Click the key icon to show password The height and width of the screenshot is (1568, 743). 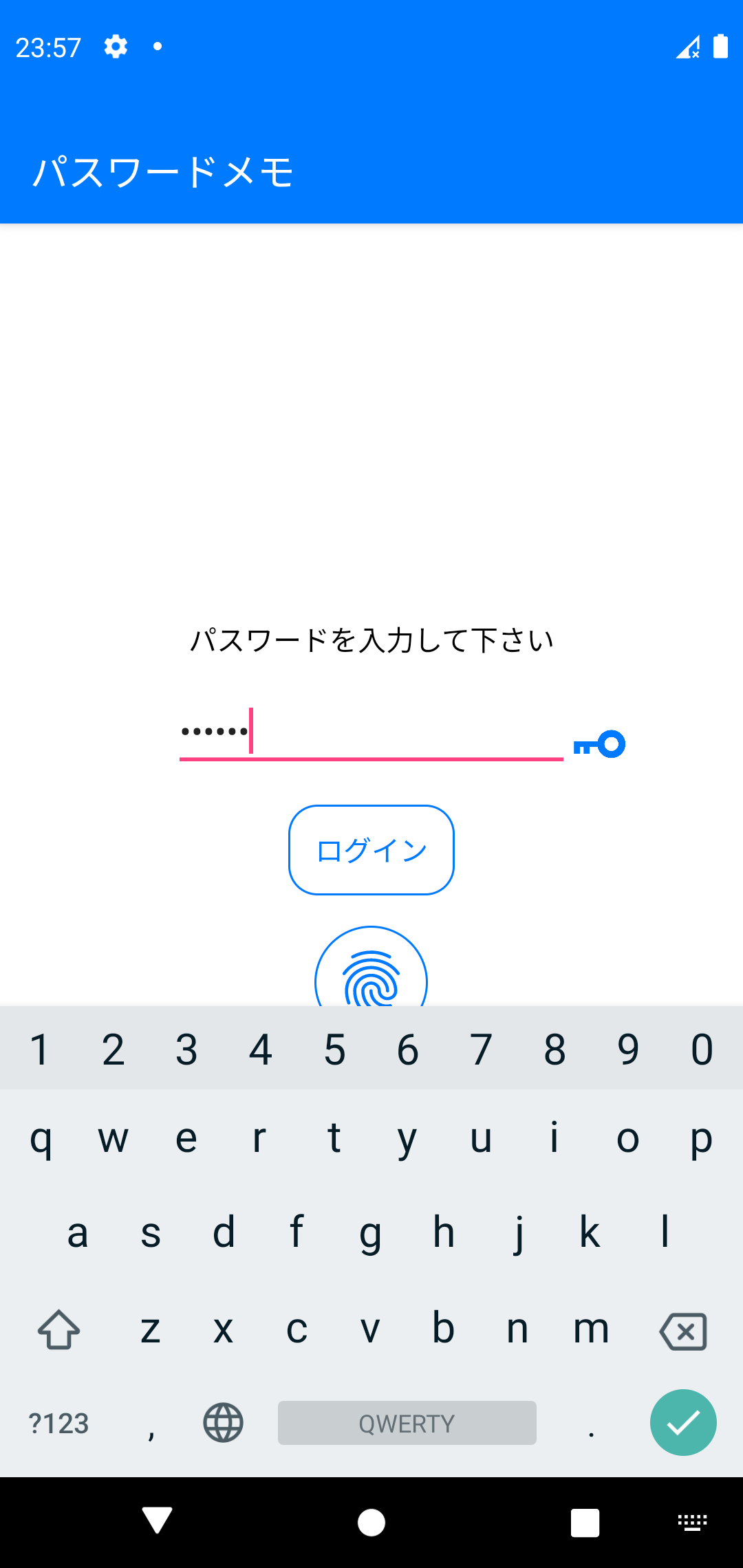tap(600, 743)
